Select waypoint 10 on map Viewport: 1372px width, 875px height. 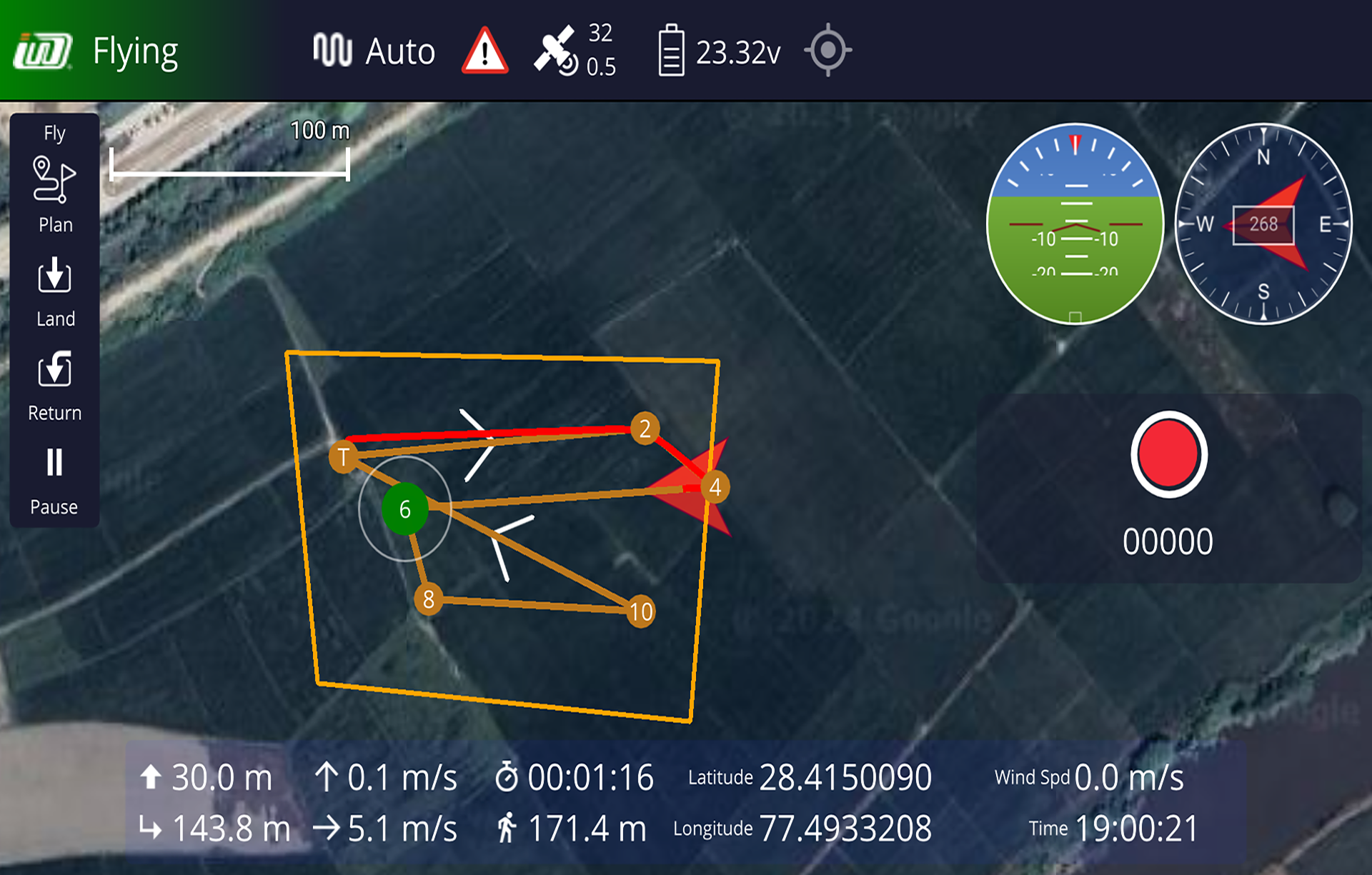click(640, 611)
